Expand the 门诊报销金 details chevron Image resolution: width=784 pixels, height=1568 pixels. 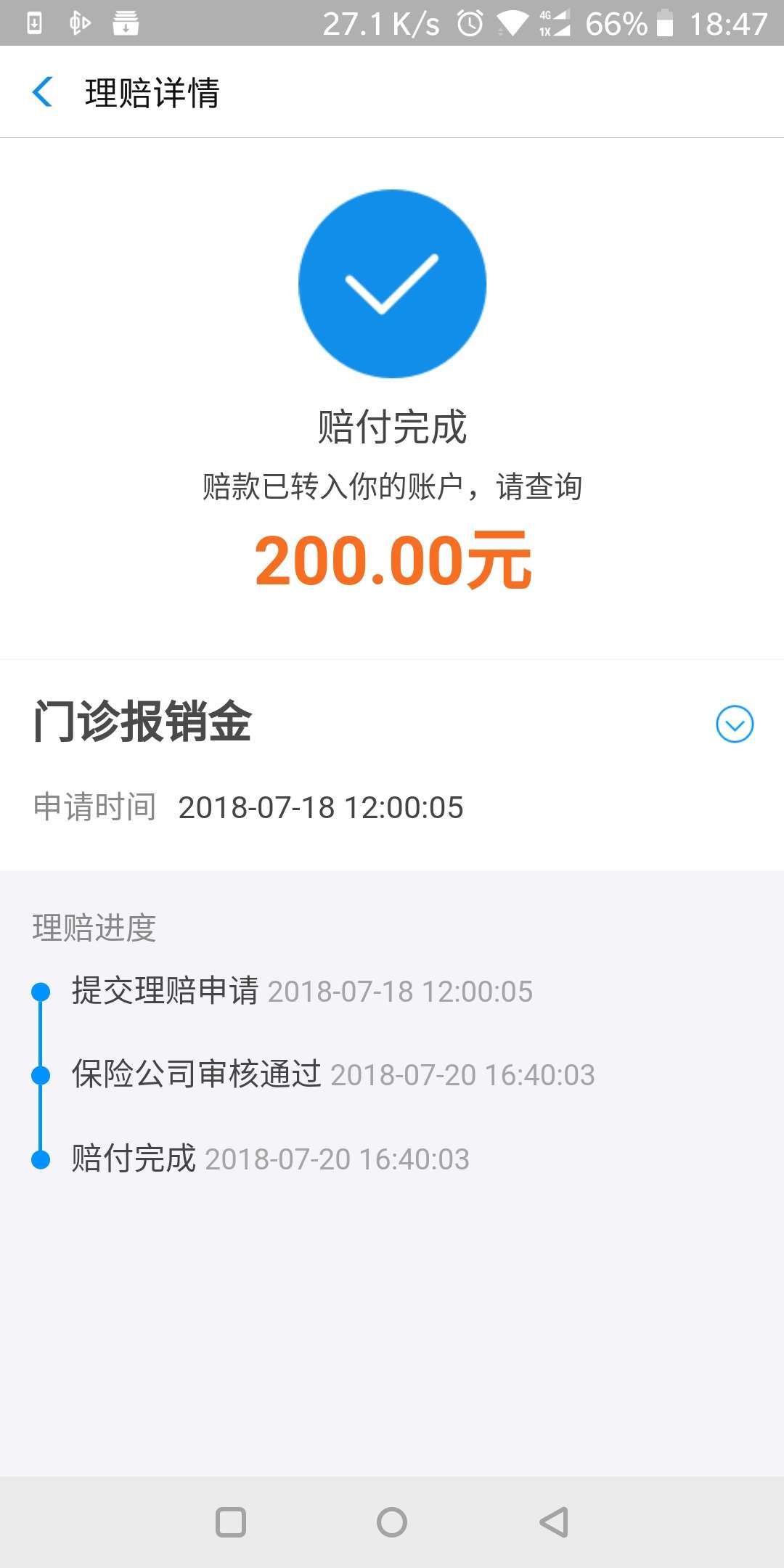(x=735, y=724)
